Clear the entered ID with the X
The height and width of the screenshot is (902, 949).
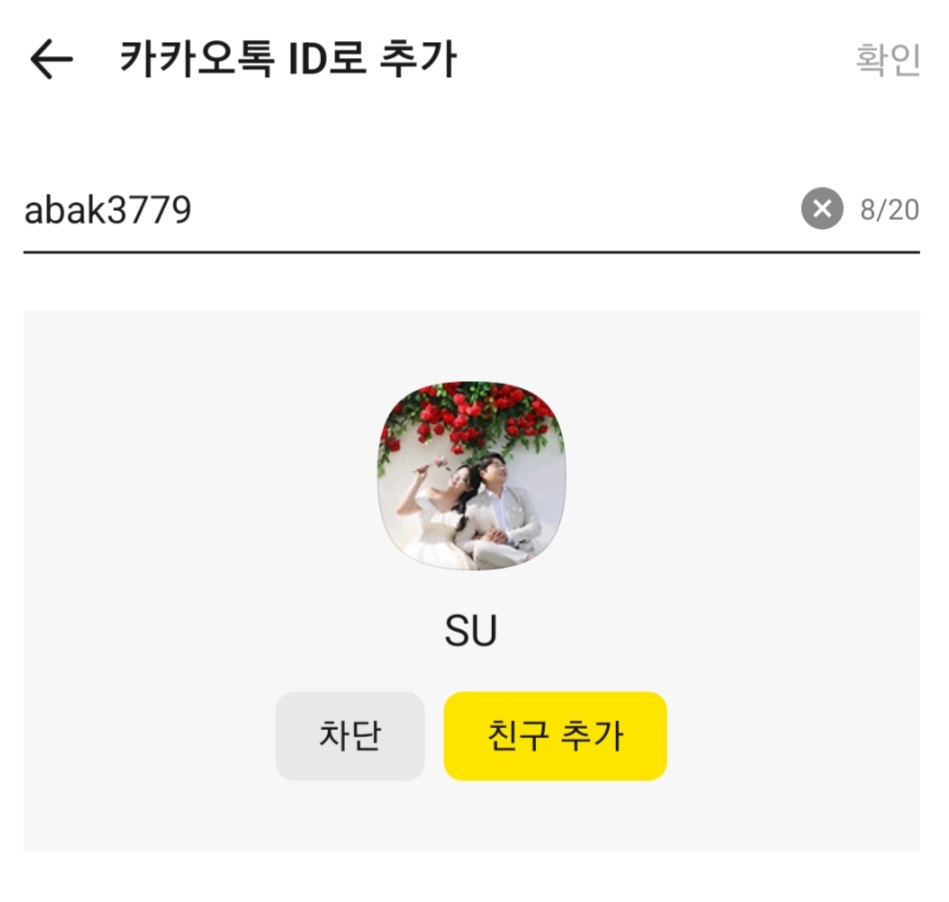[x=822, y=210]
